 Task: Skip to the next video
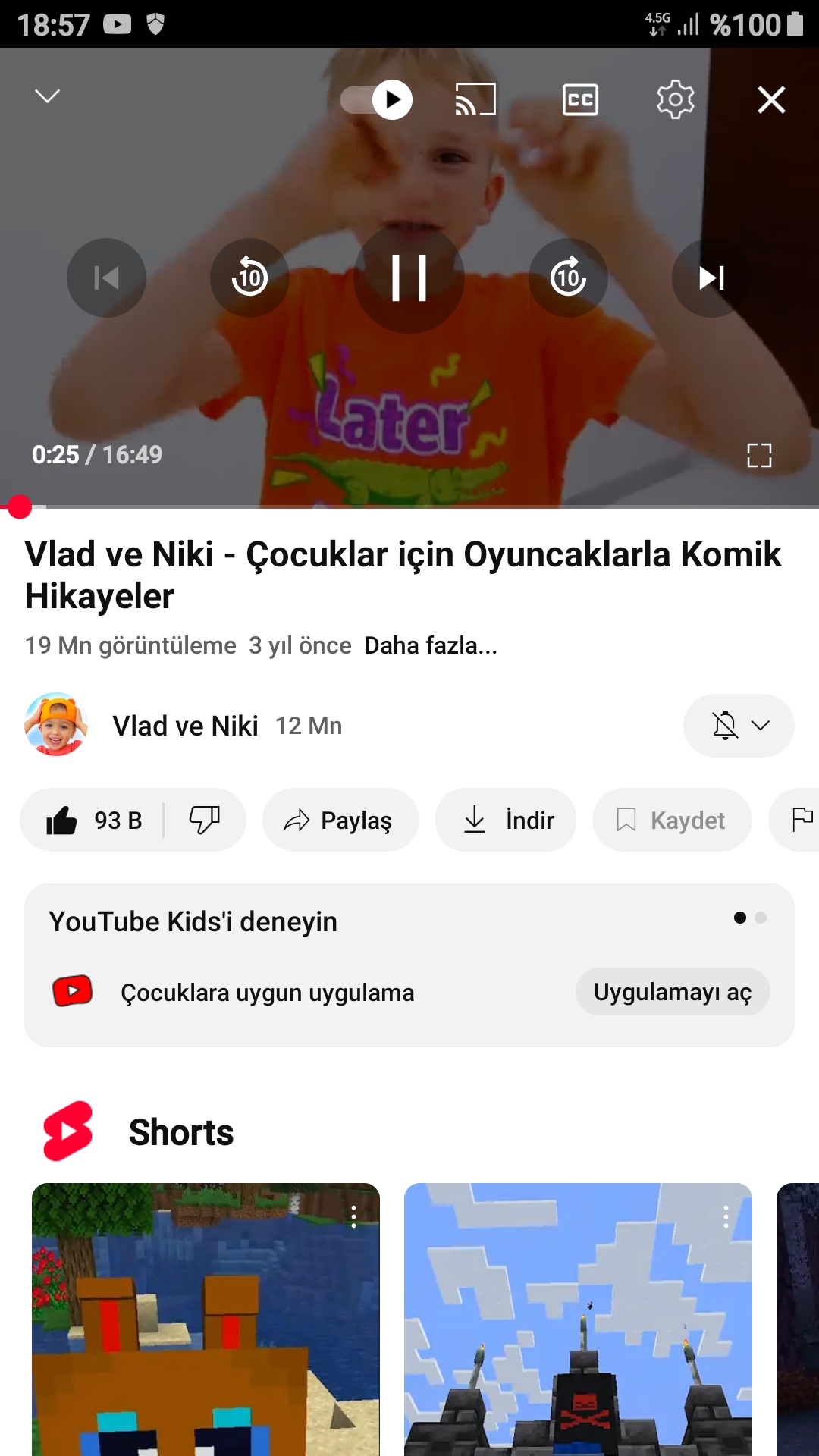[711, 278]
